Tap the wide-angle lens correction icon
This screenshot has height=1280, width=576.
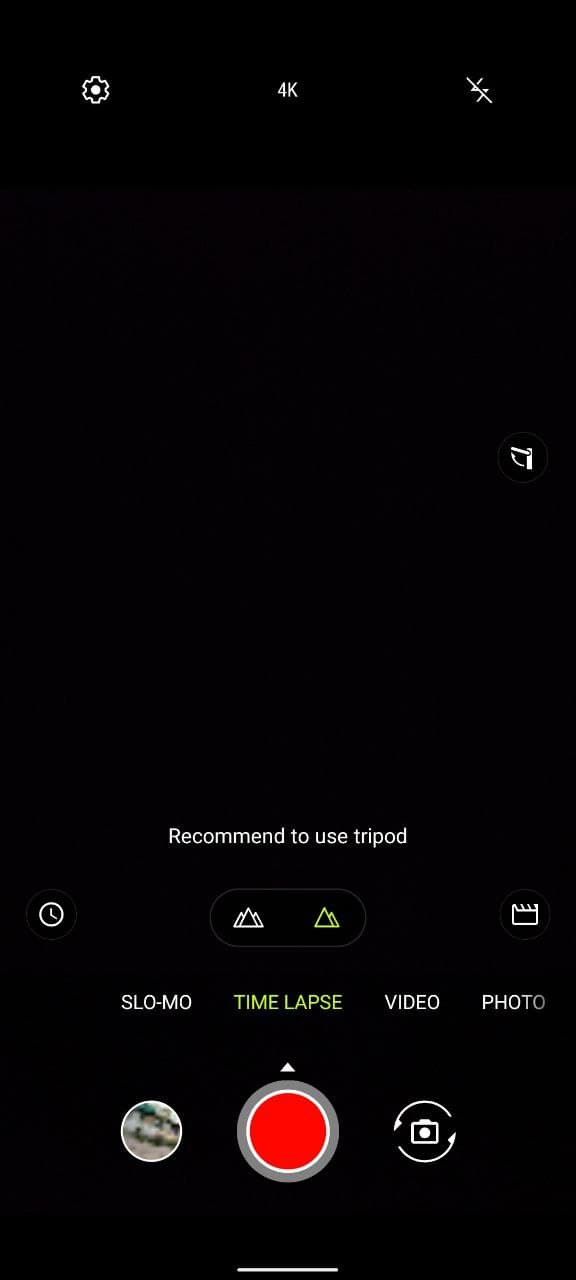(523, 458)
